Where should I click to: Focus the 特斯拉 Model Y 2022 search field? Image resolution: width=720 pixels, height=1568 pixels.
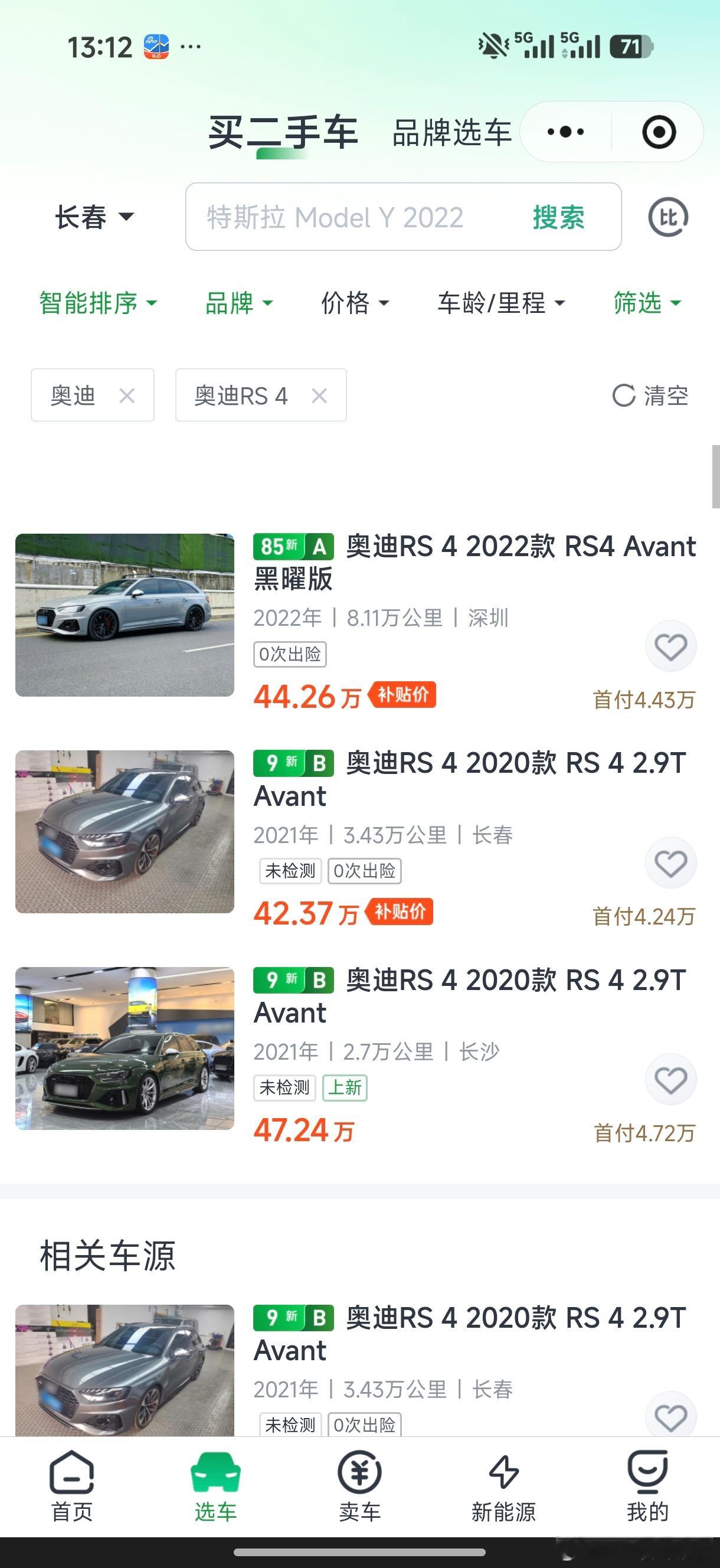click(353, 217)
